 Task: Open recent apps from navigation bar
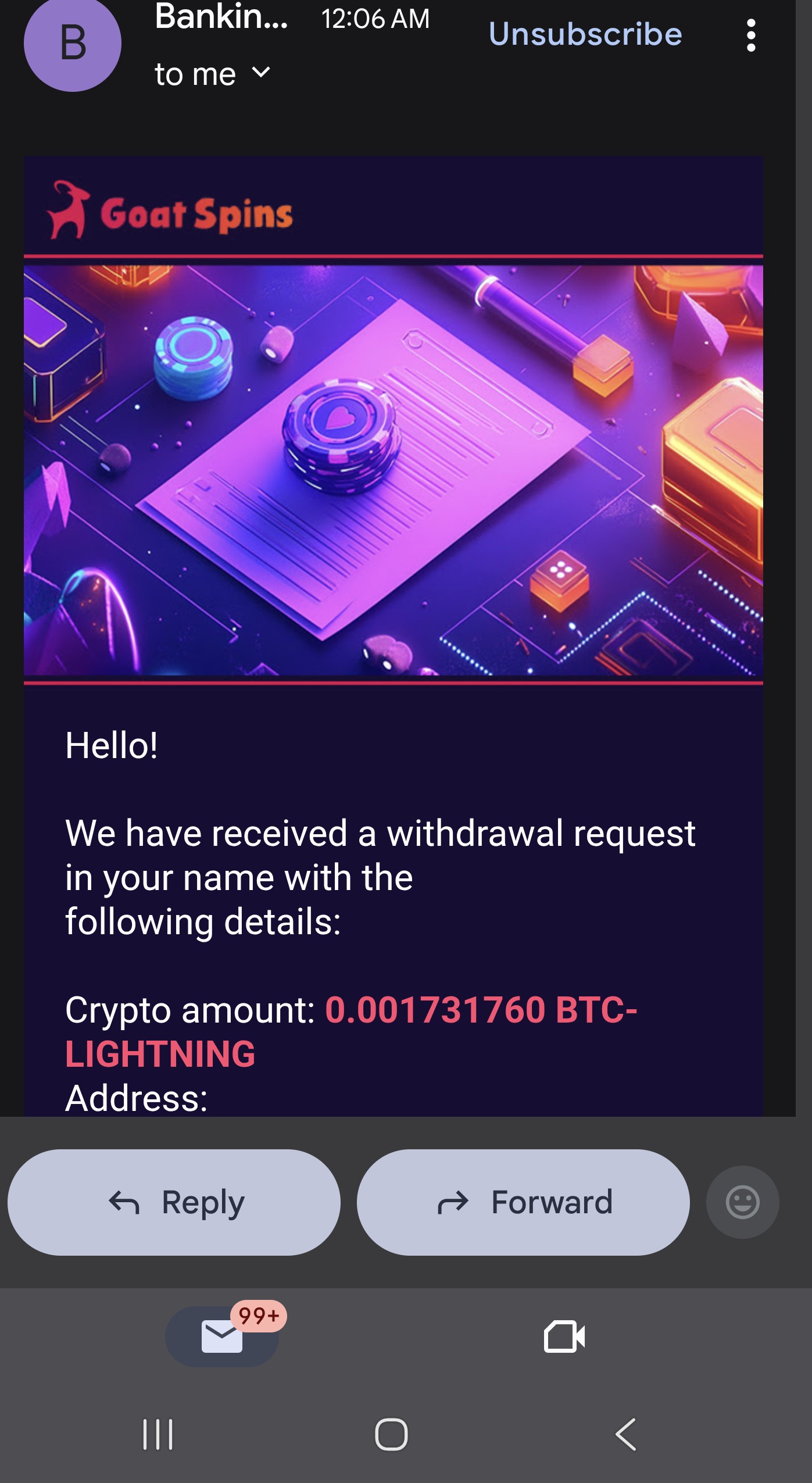pos(158,1434)
